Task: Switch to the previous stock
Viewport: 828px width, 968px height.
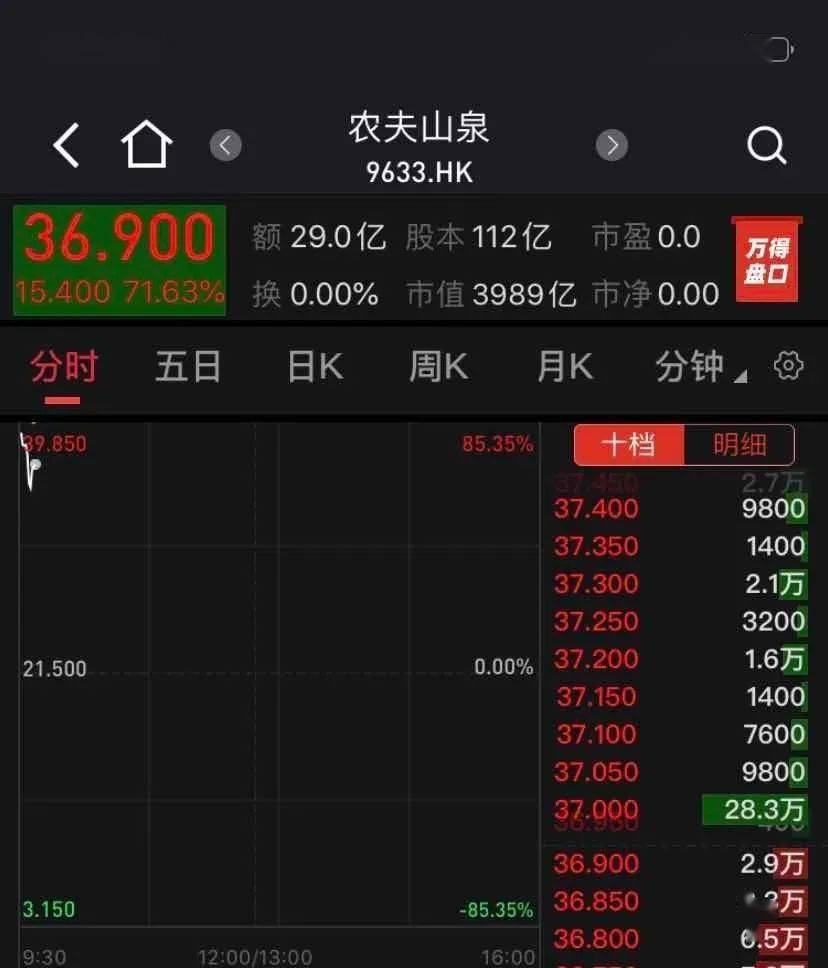Action: pyautogui.click(x=226, y=146)
